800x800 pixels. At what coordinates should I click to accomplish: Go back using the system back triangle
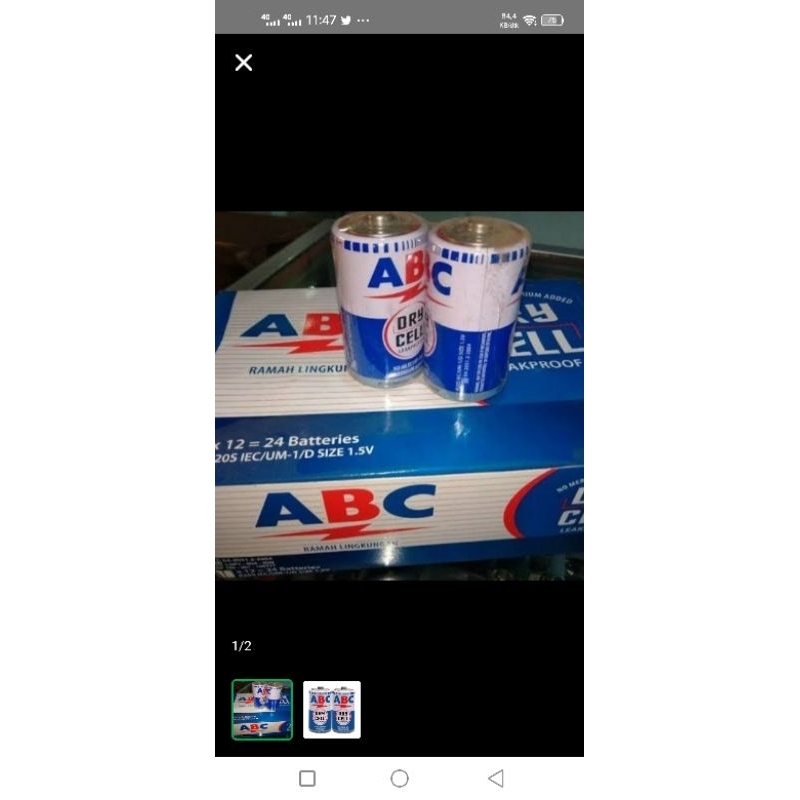coord(495,778)
